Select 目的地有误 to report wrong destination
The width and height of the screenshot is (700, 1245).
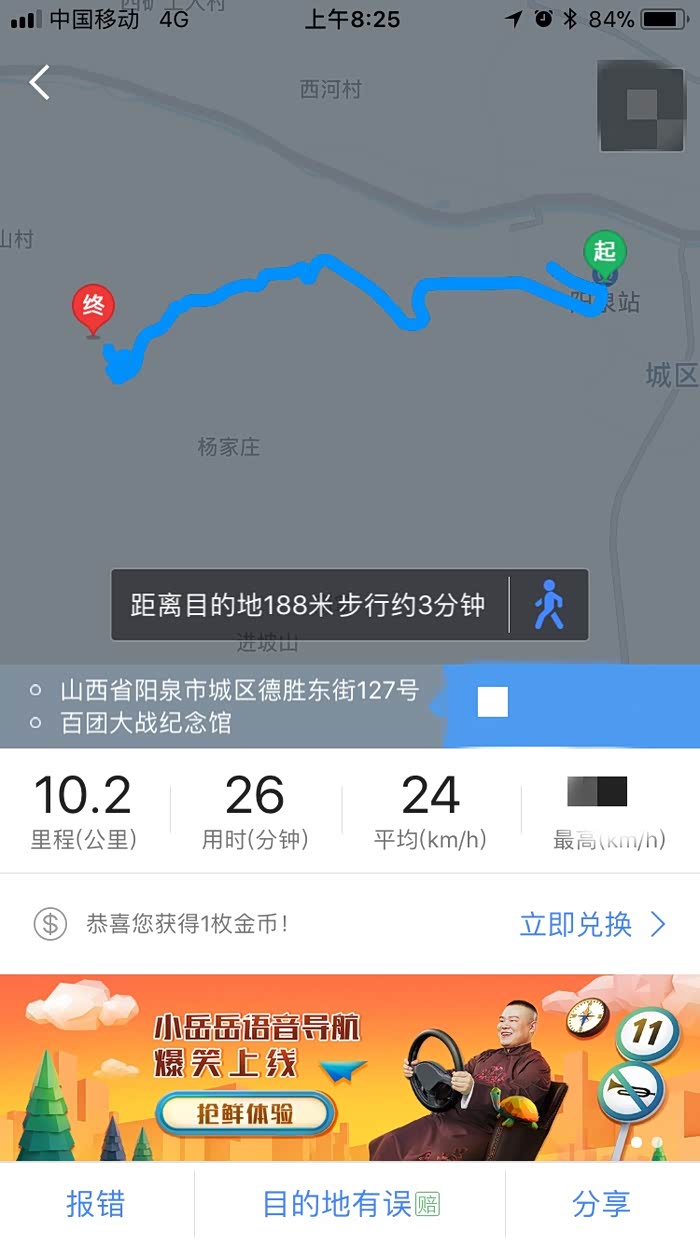[x=350, y=1204]
